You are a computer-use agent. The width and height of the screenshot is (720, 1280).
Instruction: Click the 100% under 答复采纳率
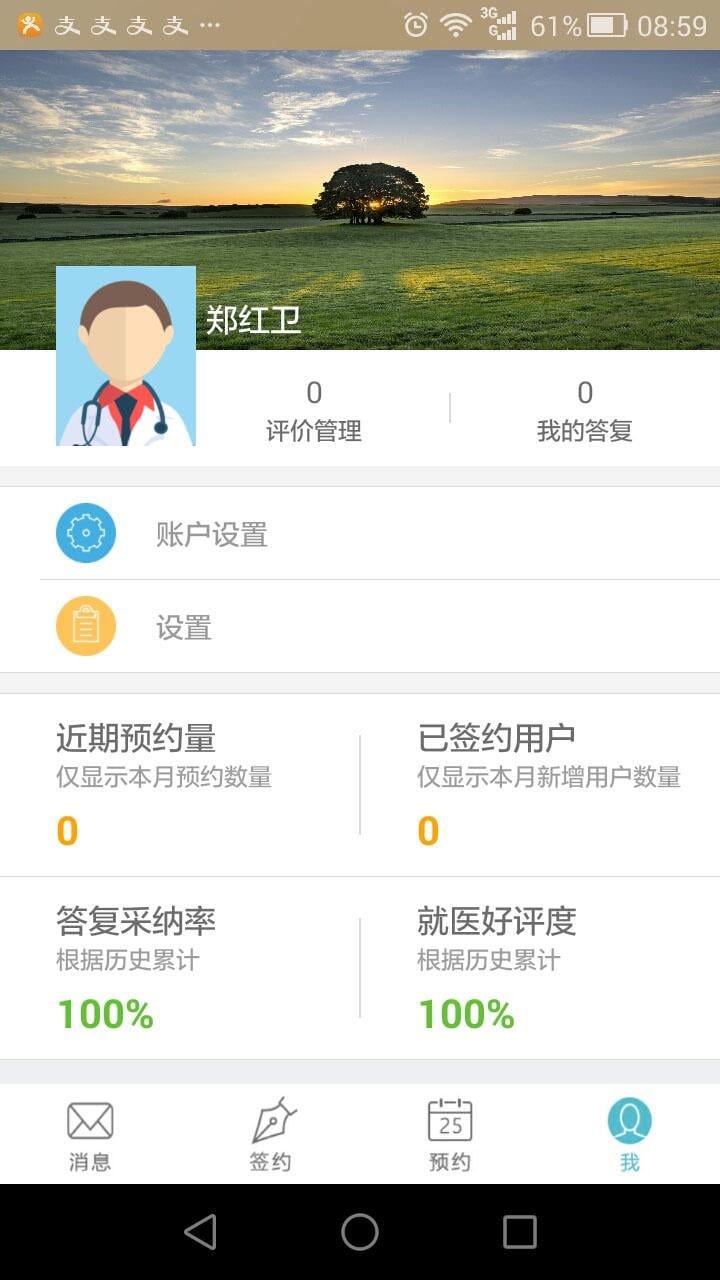(104, 1015)
